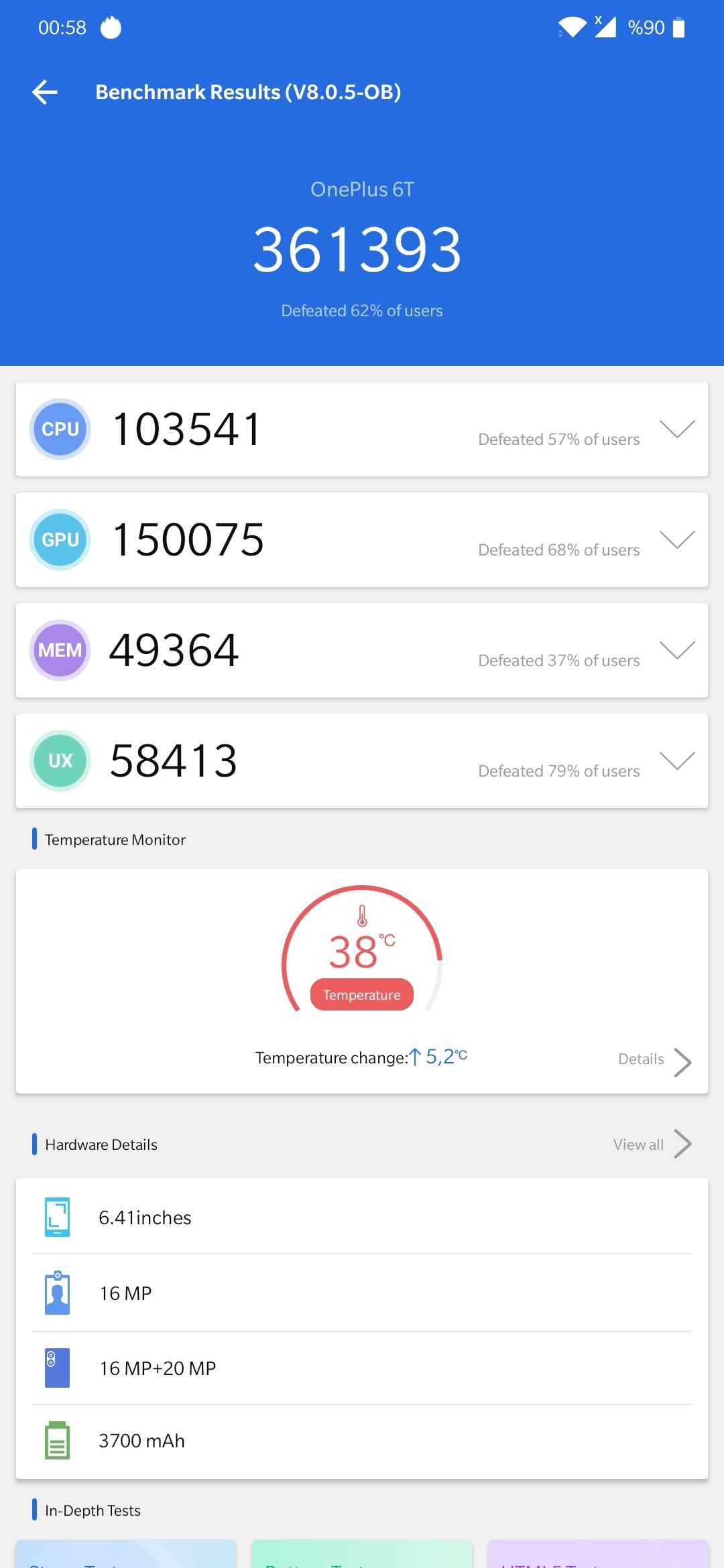Go back from Benchmark Results
The image size is (724, 1568).
point(45,92)
